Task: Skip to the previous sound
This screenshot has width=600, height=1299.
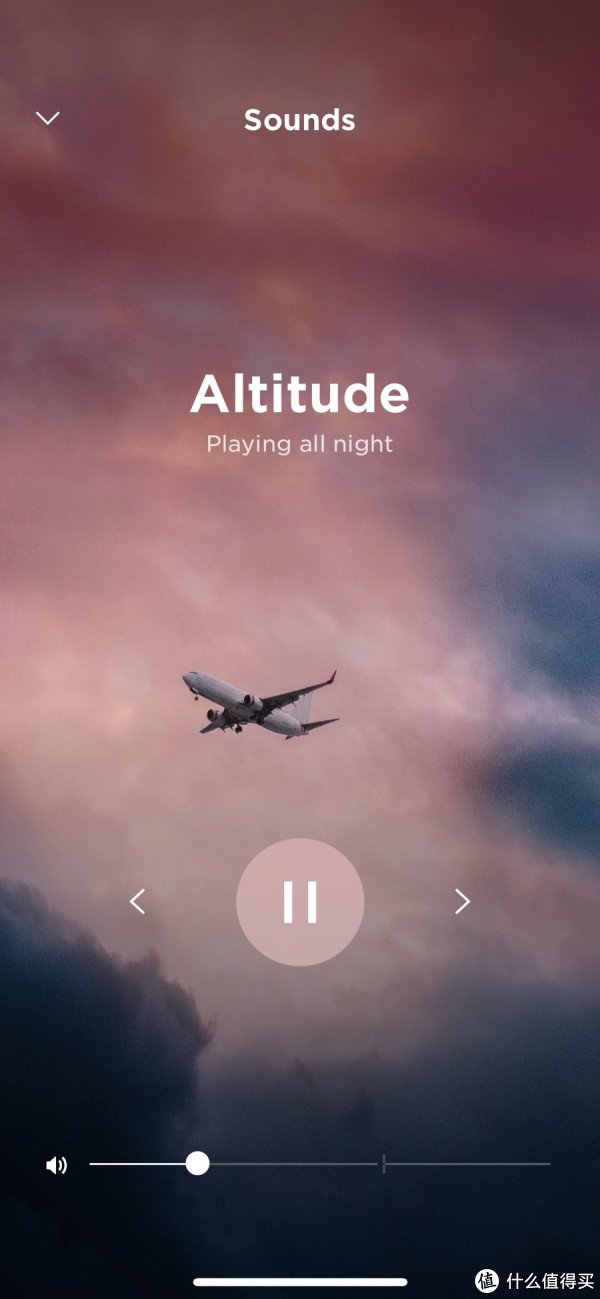Action: [138, 901]
